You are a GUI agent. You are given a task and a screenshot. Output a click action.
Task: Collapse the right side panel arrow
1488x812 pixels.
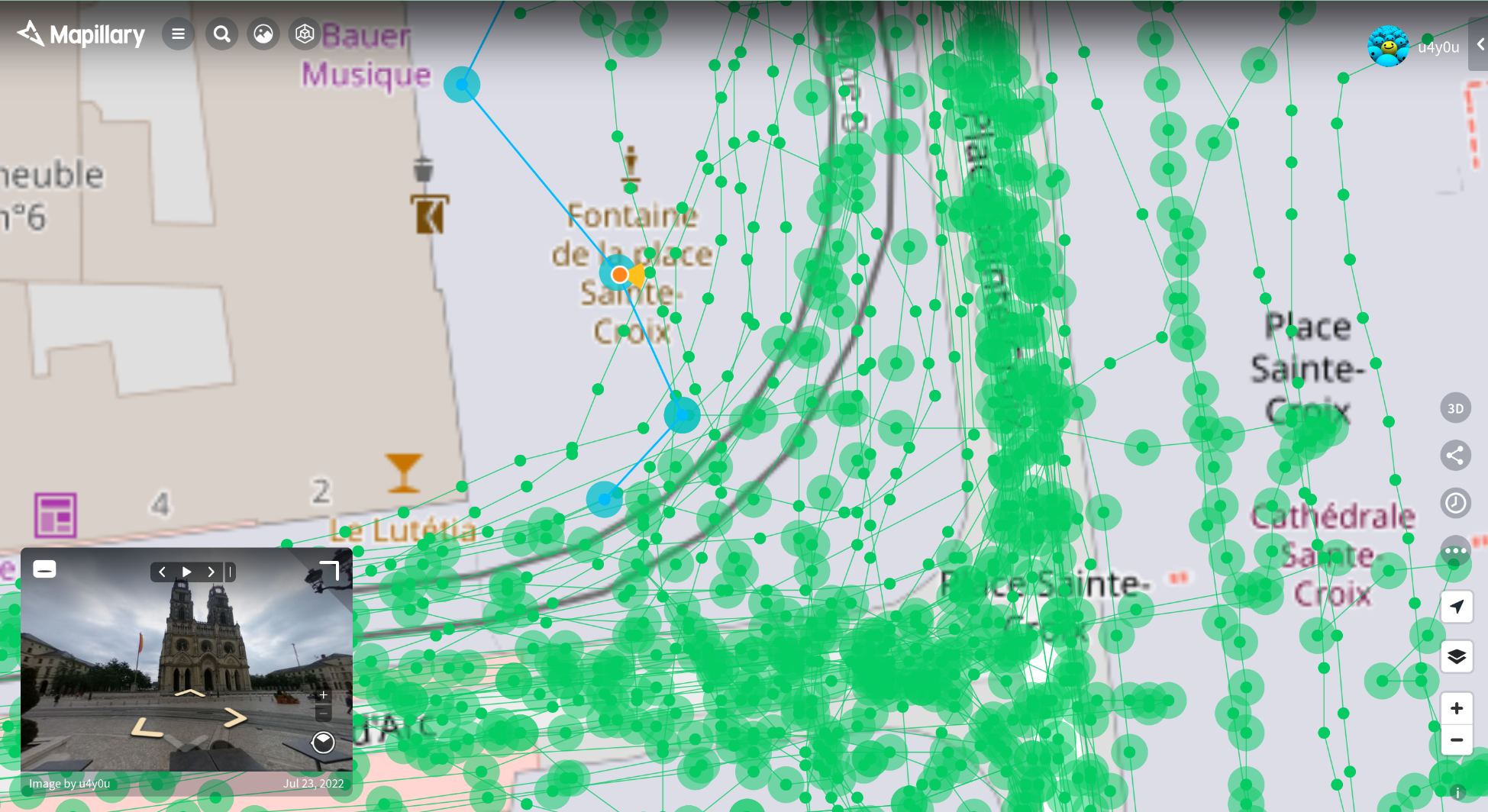coord(1480,45)
